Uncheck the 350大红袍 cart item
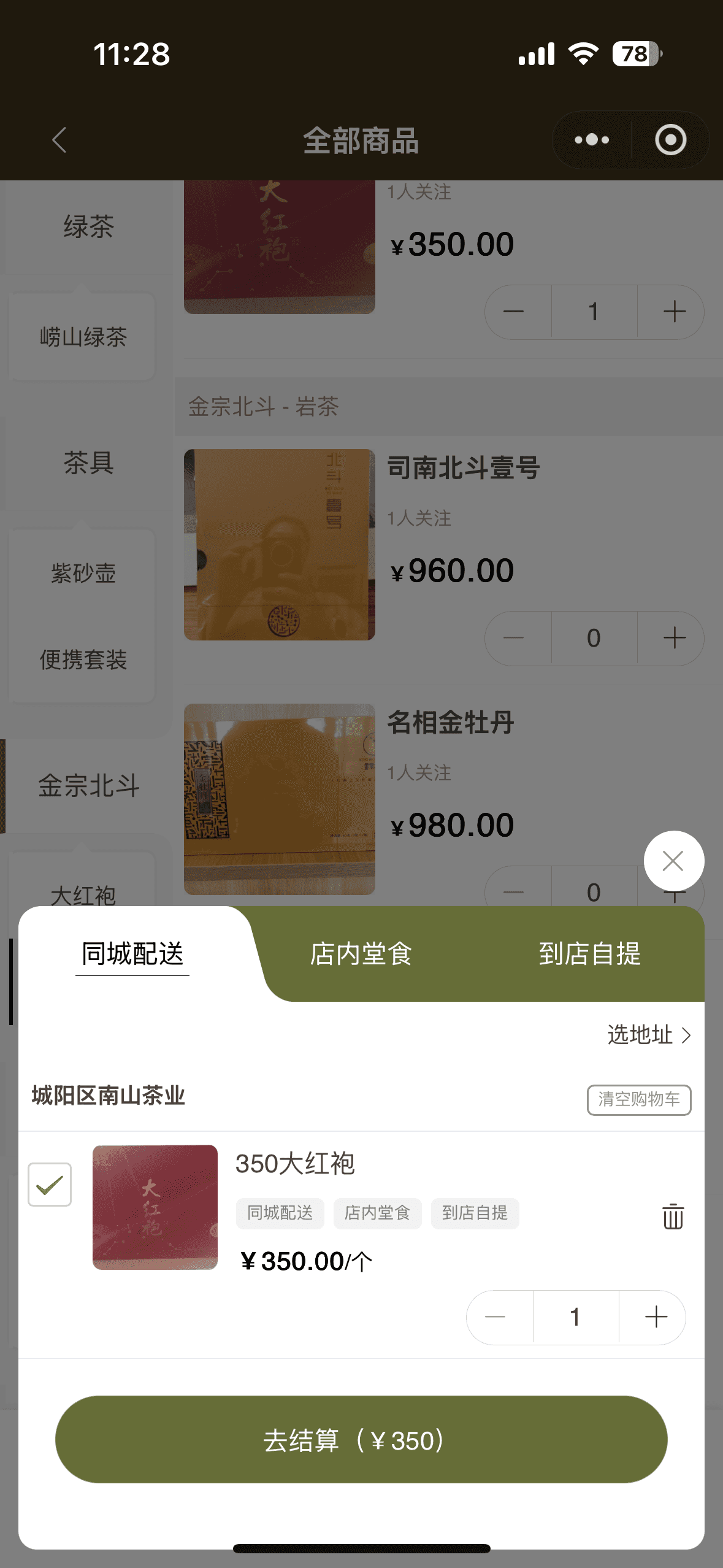The image size is (723, 1568). [50, 1184]
